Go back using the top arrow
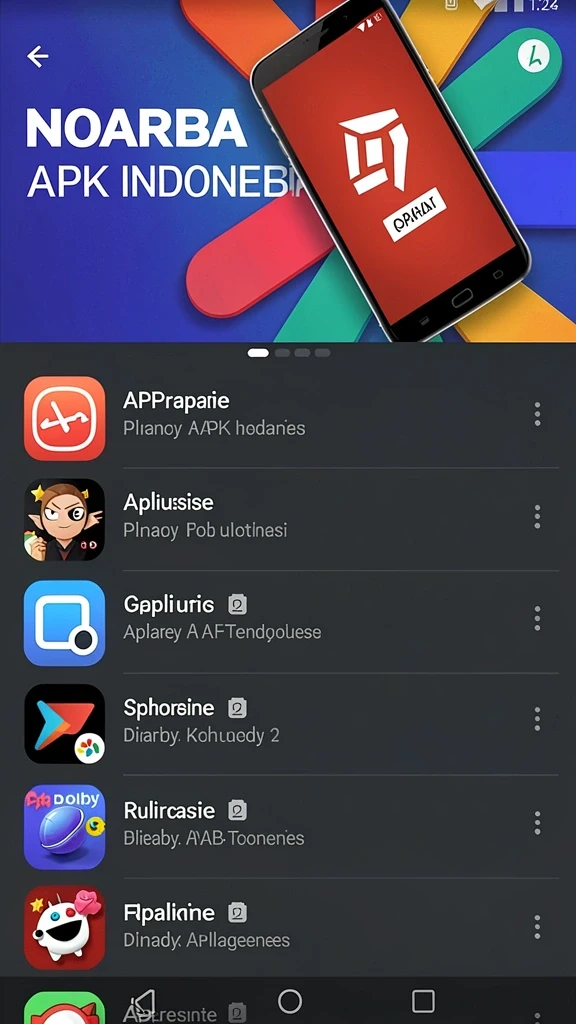 [37, 57]
